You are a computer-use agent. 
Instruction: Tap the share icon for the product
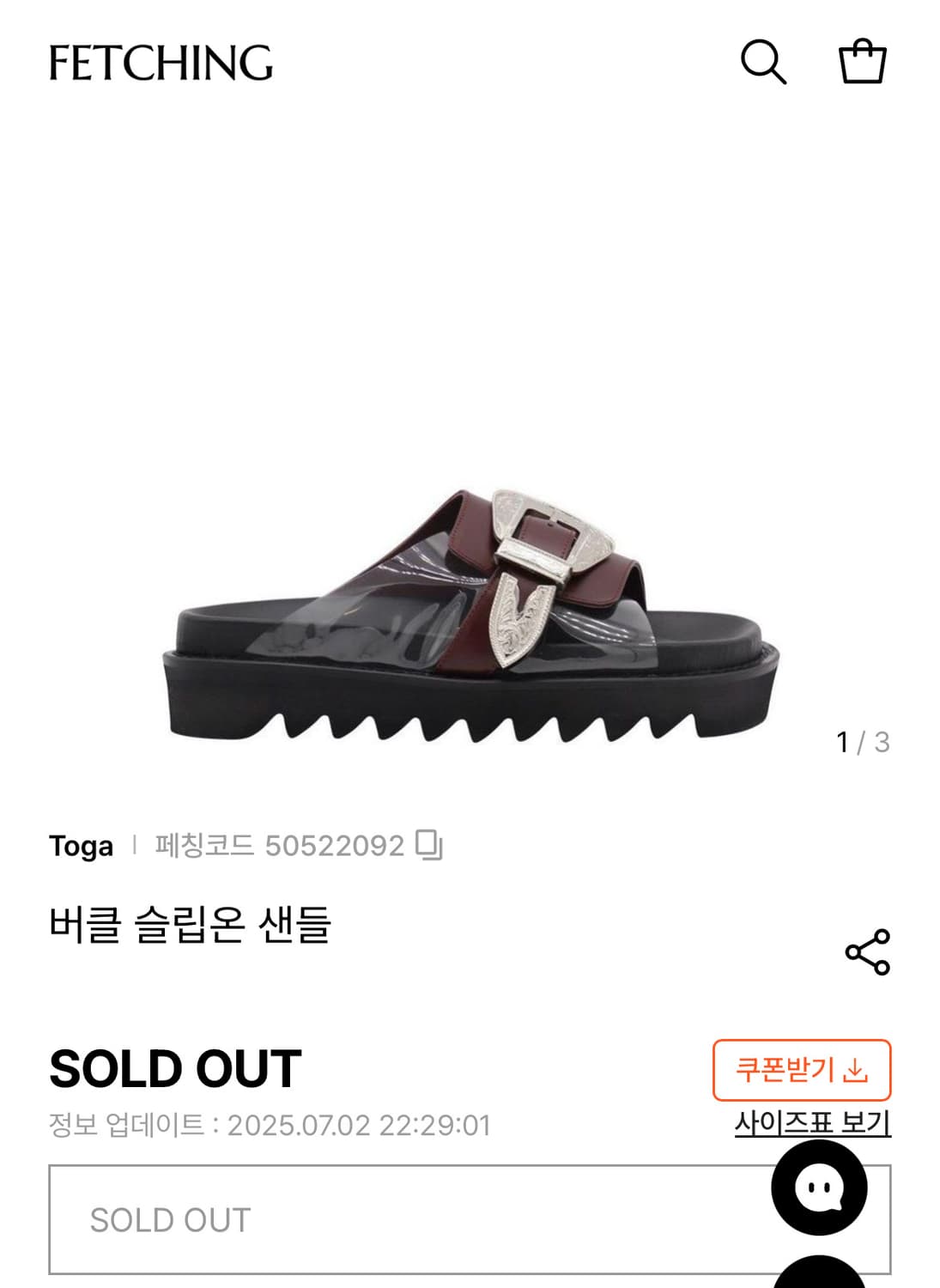[x=868, y=951]
